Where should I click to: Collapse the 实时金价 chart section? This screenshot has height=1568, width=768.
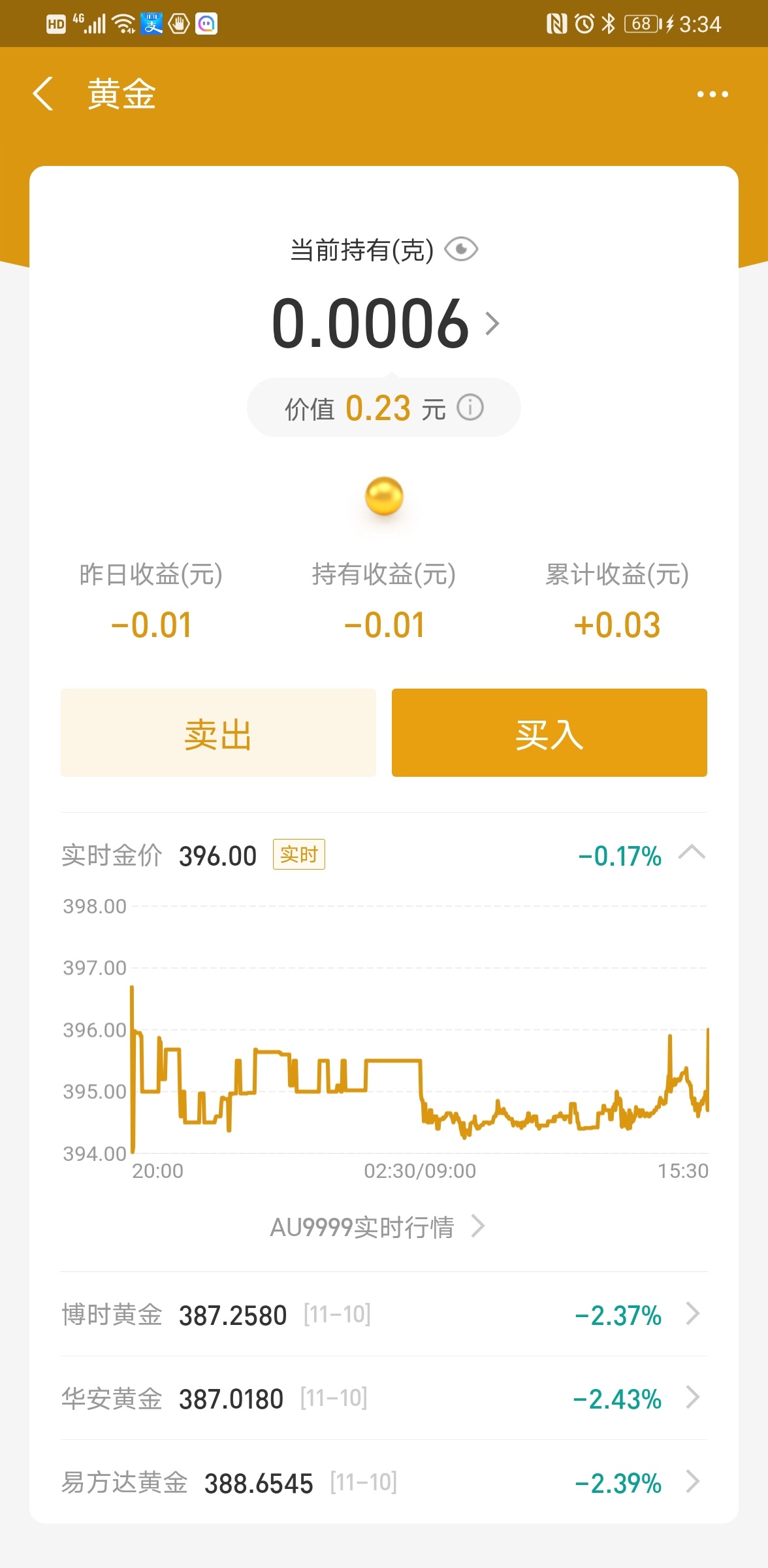point(692,853)
